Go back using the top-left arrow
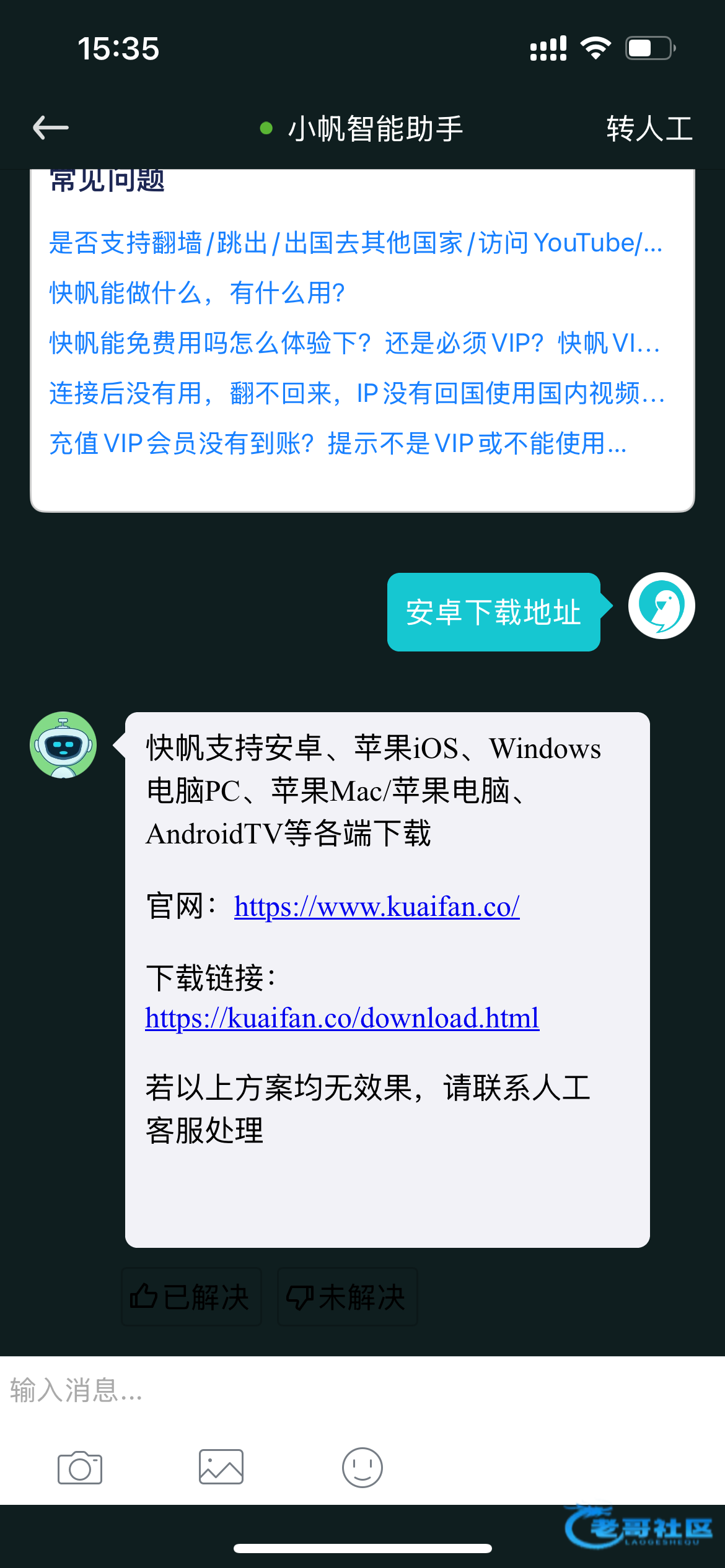The image size is (725, 1568). 51,128
